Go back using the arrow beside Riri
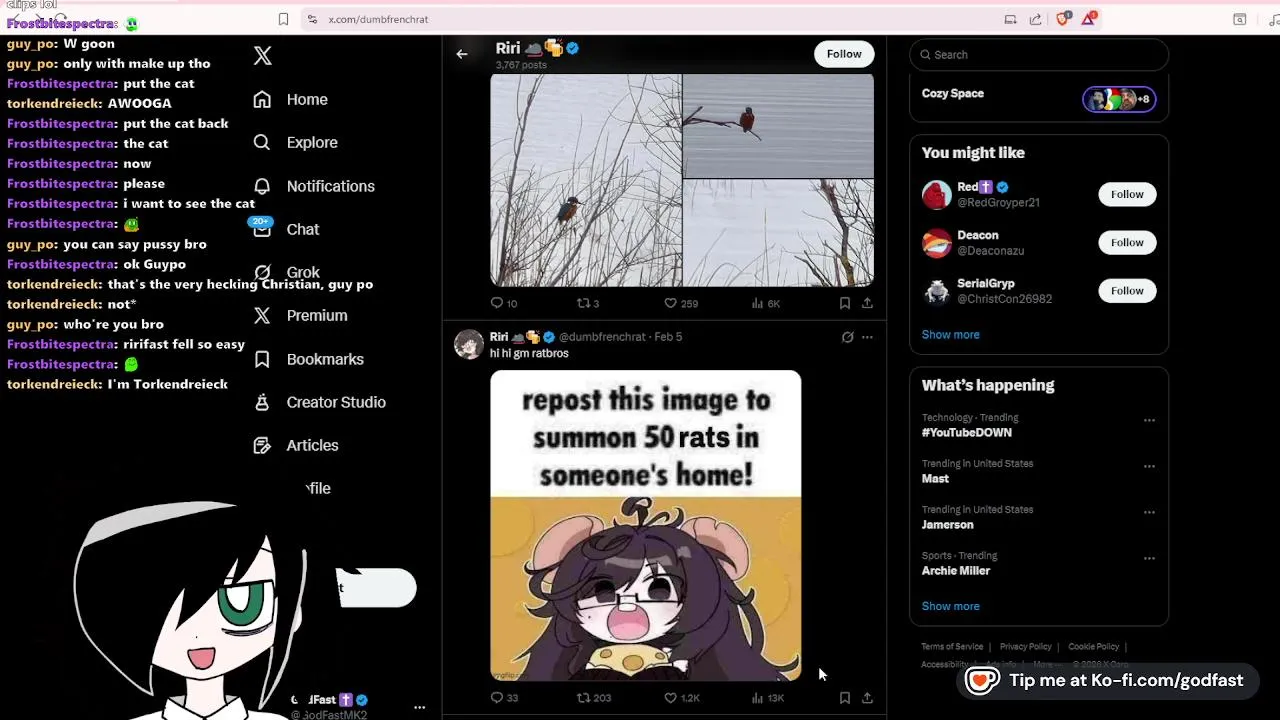1280x720 pixels. click(x=462, y=54)
